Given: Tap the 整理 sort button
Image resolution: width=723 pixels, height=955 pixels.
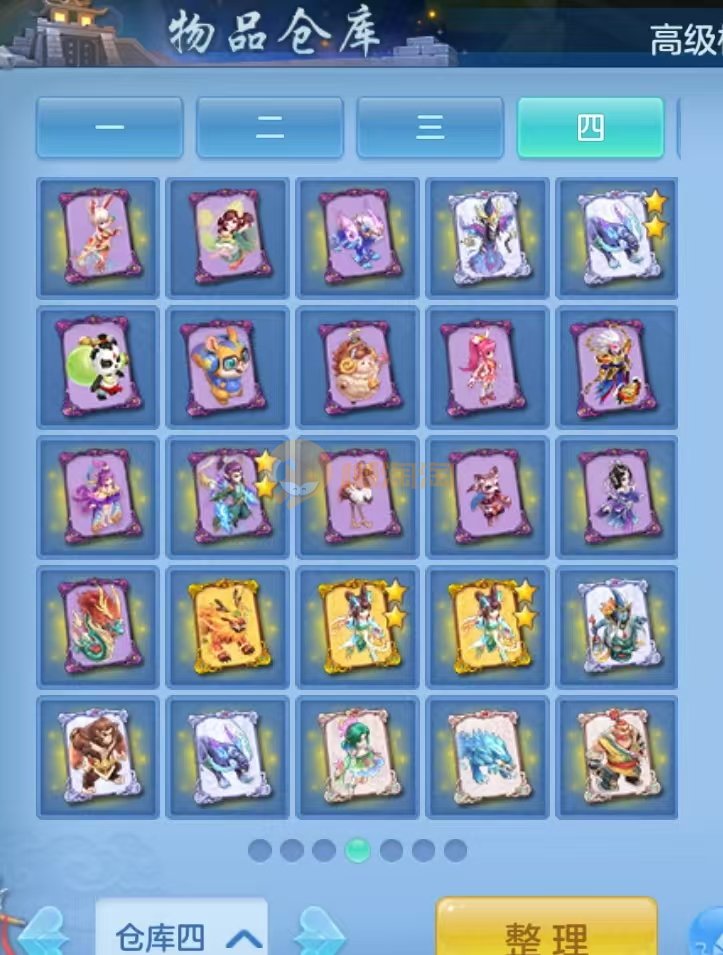Looking at the screenshot, I should tap(546, 932).
